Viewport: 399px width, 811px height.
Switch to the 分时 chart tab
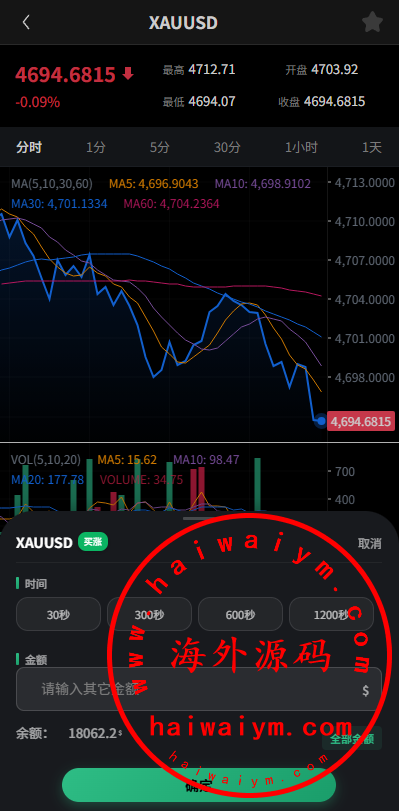29,147
